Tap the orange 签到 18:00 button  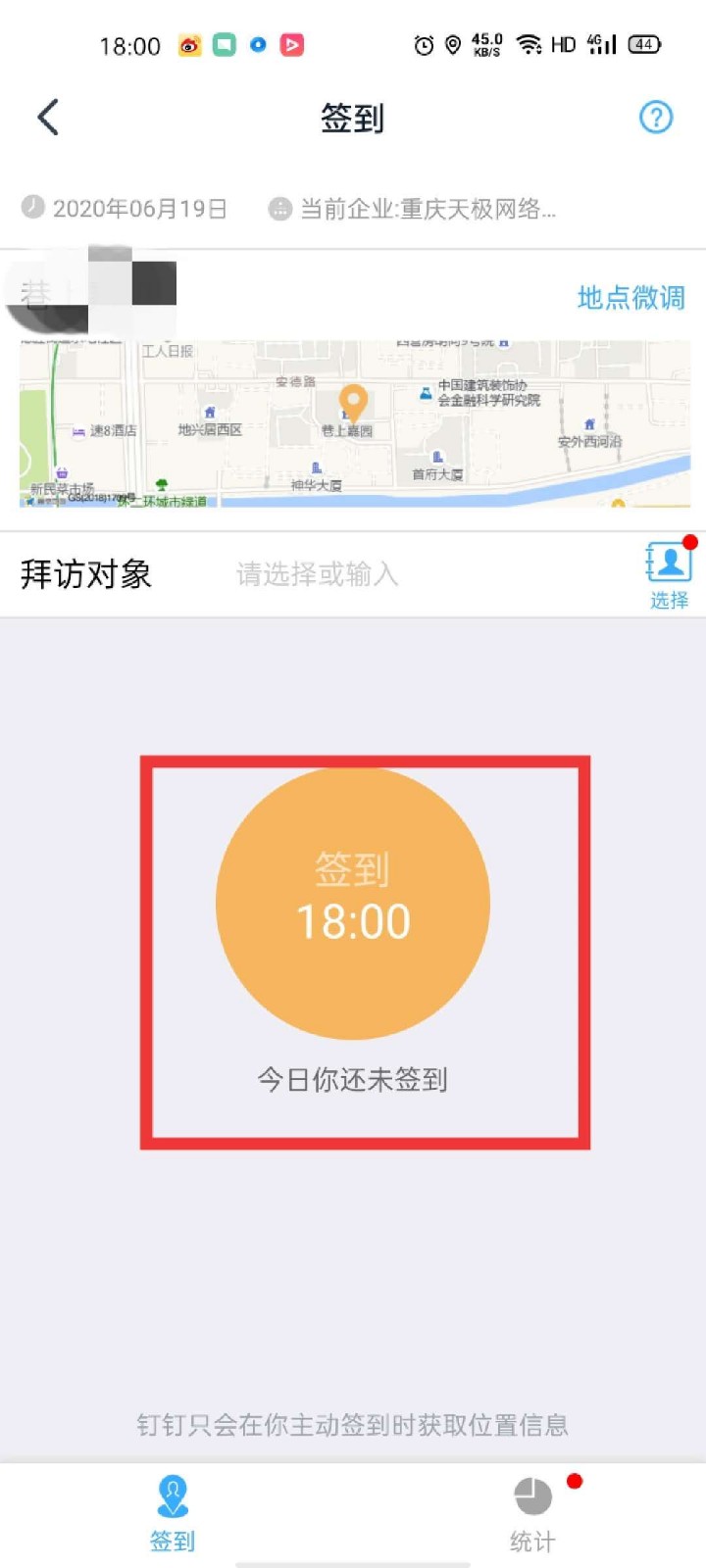click(353, 903)
